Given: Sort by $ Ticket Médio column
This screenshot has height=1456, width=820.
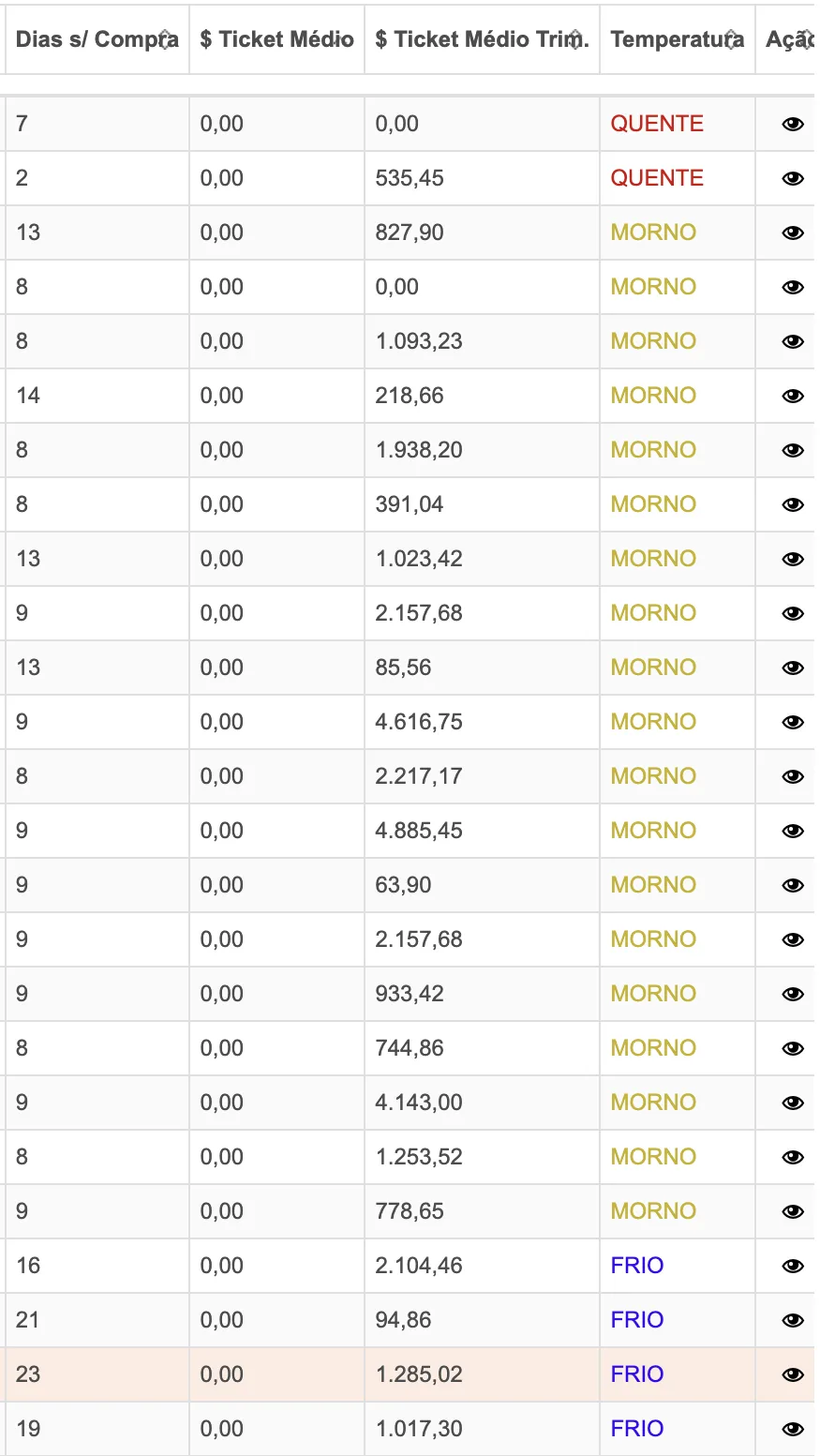Looking at the screenshot, I should (x=276, y=39).
